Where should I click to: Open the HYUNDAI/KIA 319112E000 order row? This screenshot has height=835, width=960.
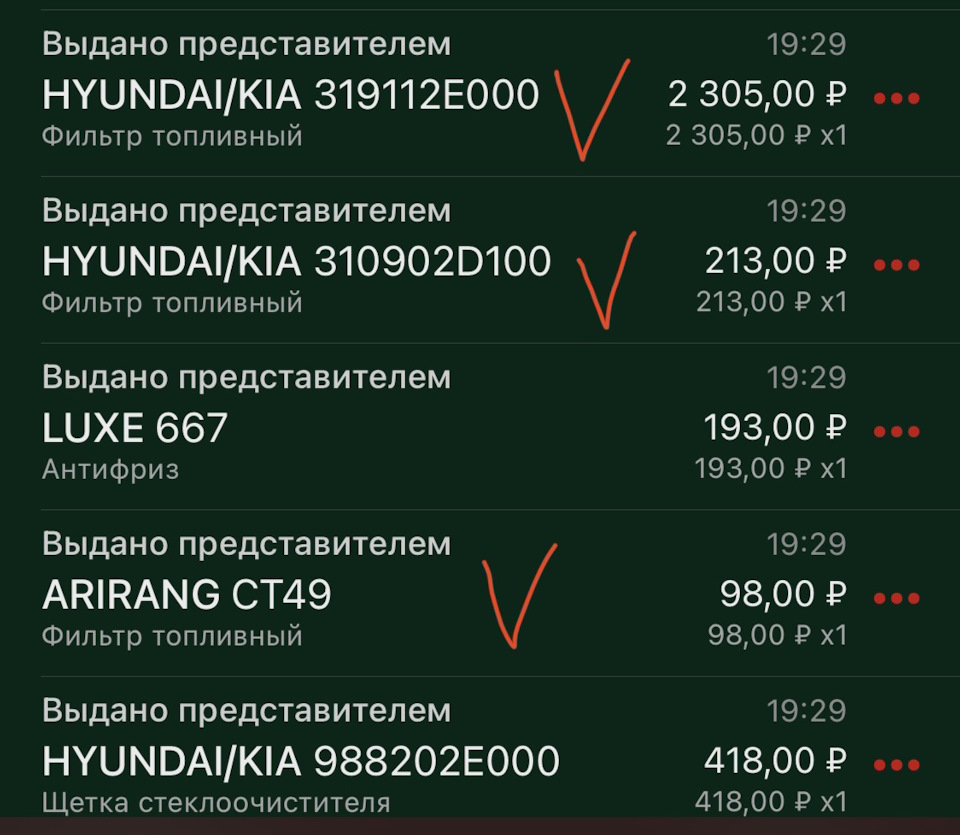[290, 95]
